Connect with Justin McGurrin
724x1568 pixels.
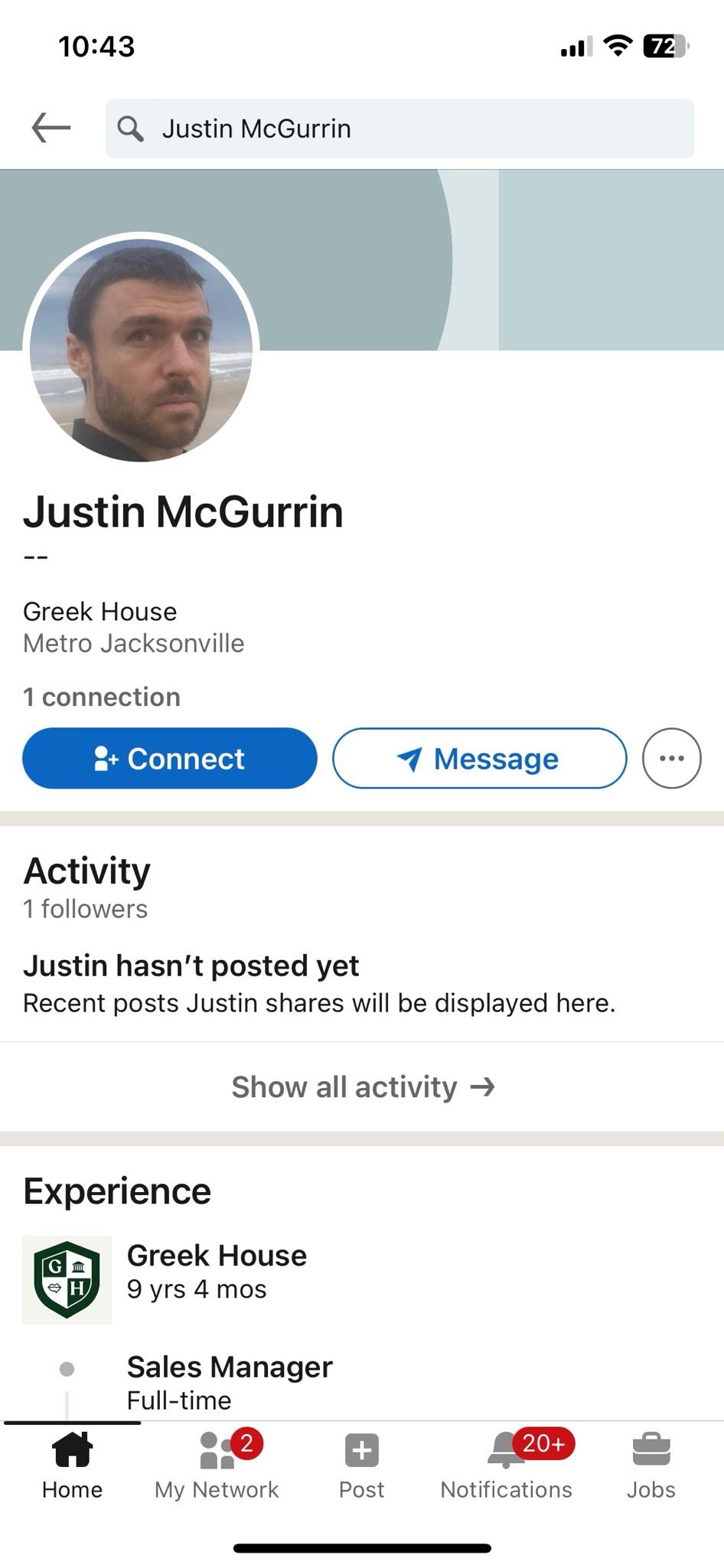(169, 758)
